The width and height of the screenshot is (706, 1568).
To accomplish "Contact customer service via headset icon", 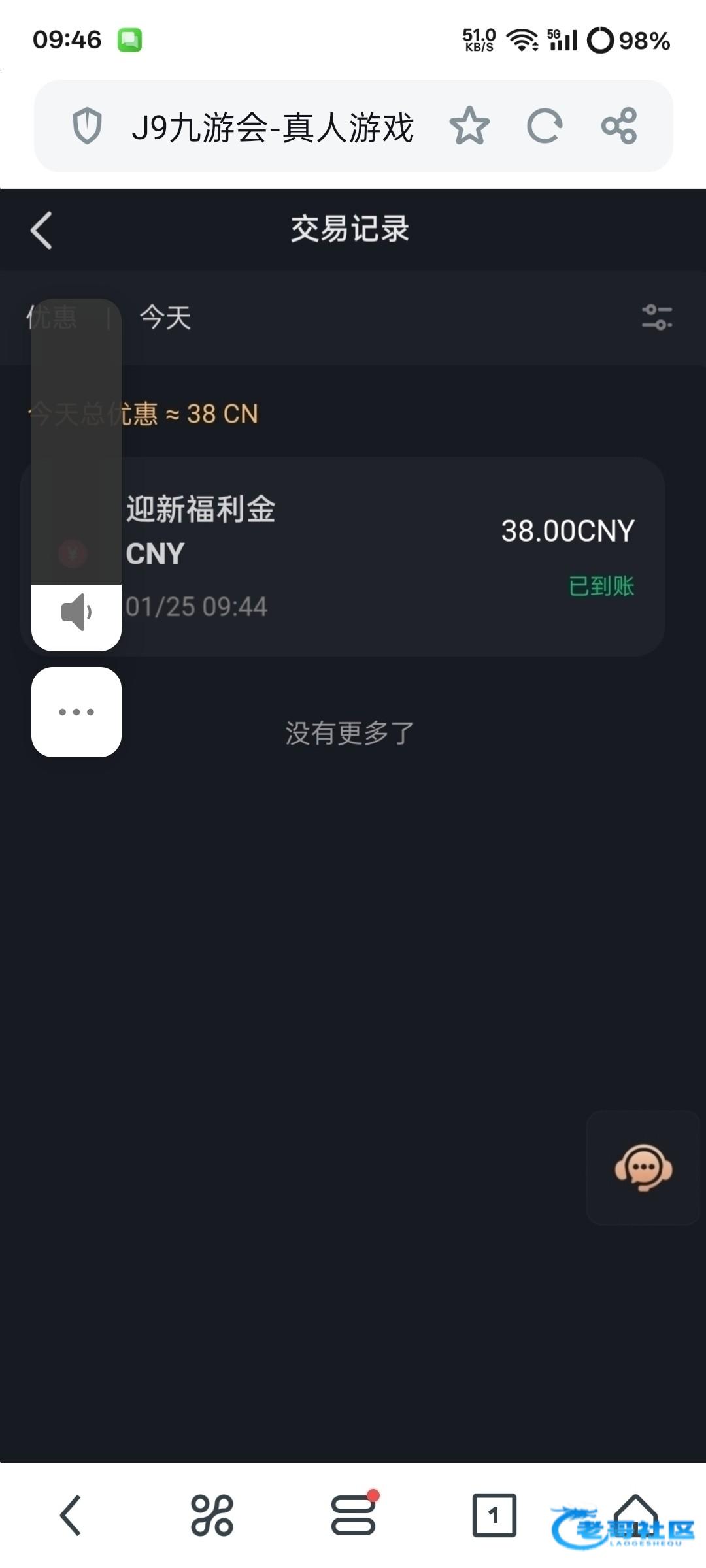I will 643,1168.
